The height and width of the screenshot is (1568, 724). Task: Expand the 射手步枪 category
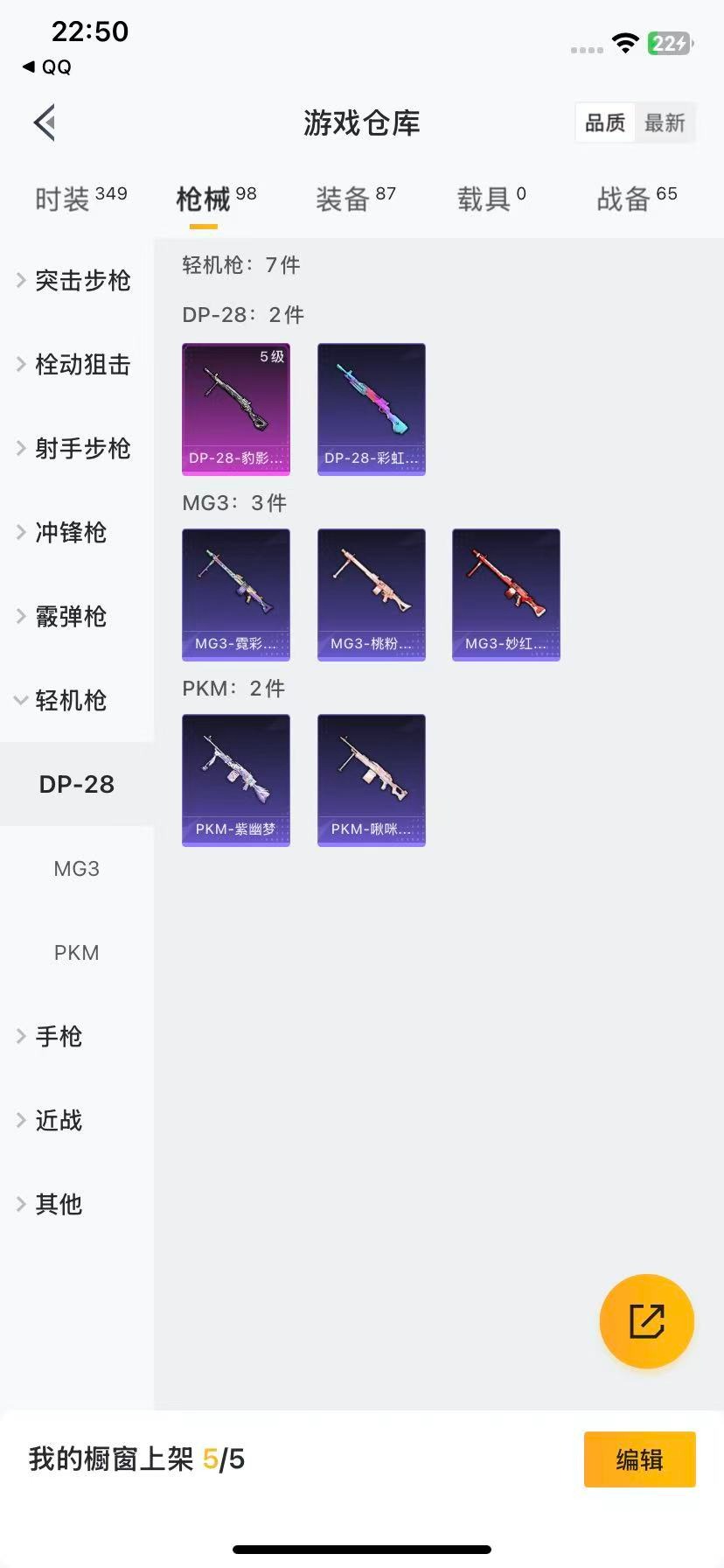point(75,448)
